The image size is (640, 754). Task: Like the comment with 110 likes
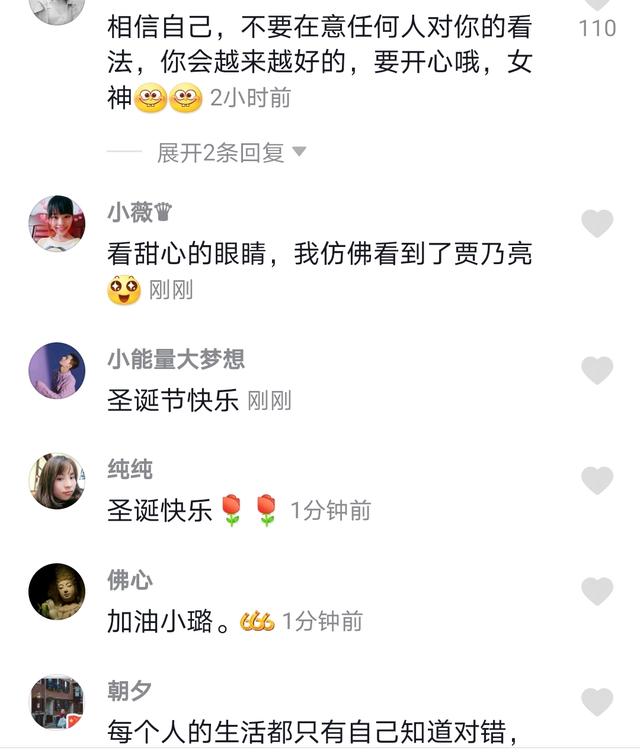(597, 5)
